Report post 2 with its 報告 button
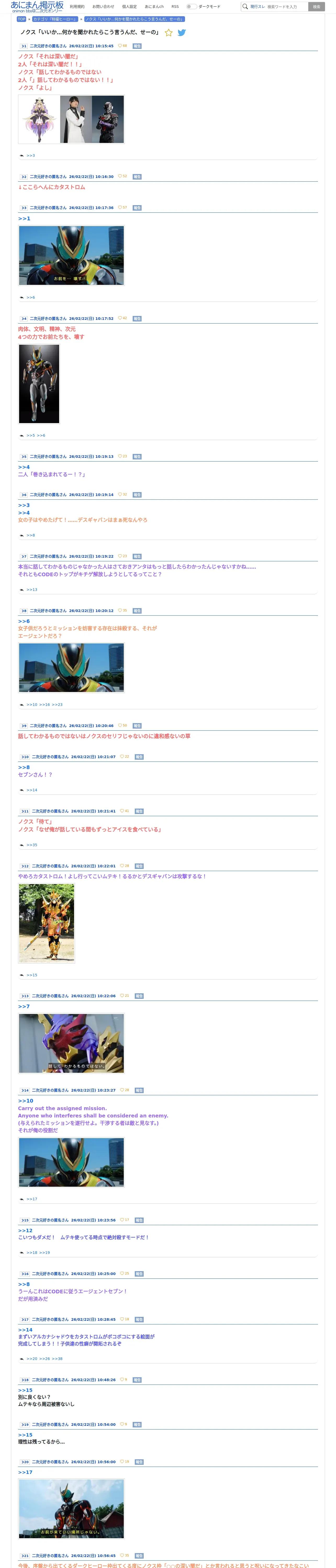The height and width of the screenshot is (1568, 336). coord(137,176)
